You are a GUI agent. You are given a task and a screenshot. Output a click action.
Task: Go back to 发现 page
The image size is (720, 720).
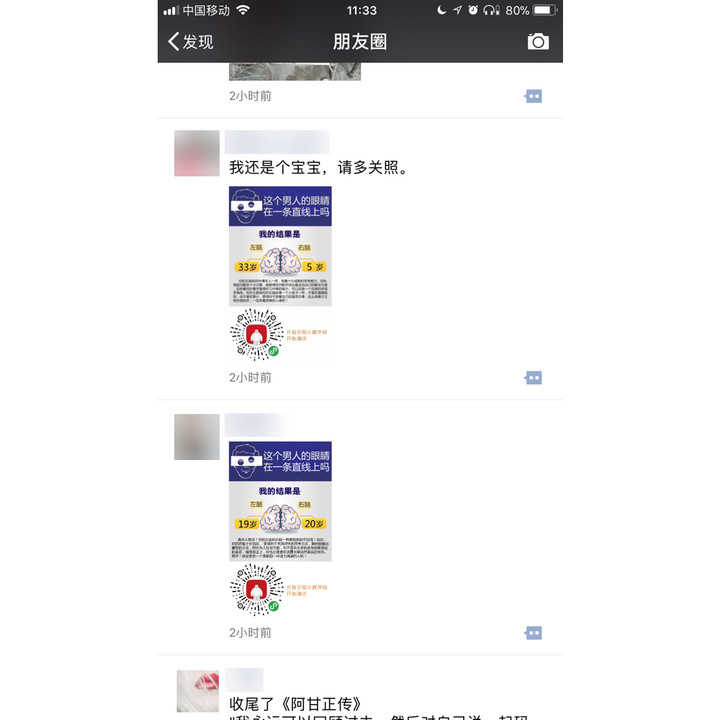191,41
